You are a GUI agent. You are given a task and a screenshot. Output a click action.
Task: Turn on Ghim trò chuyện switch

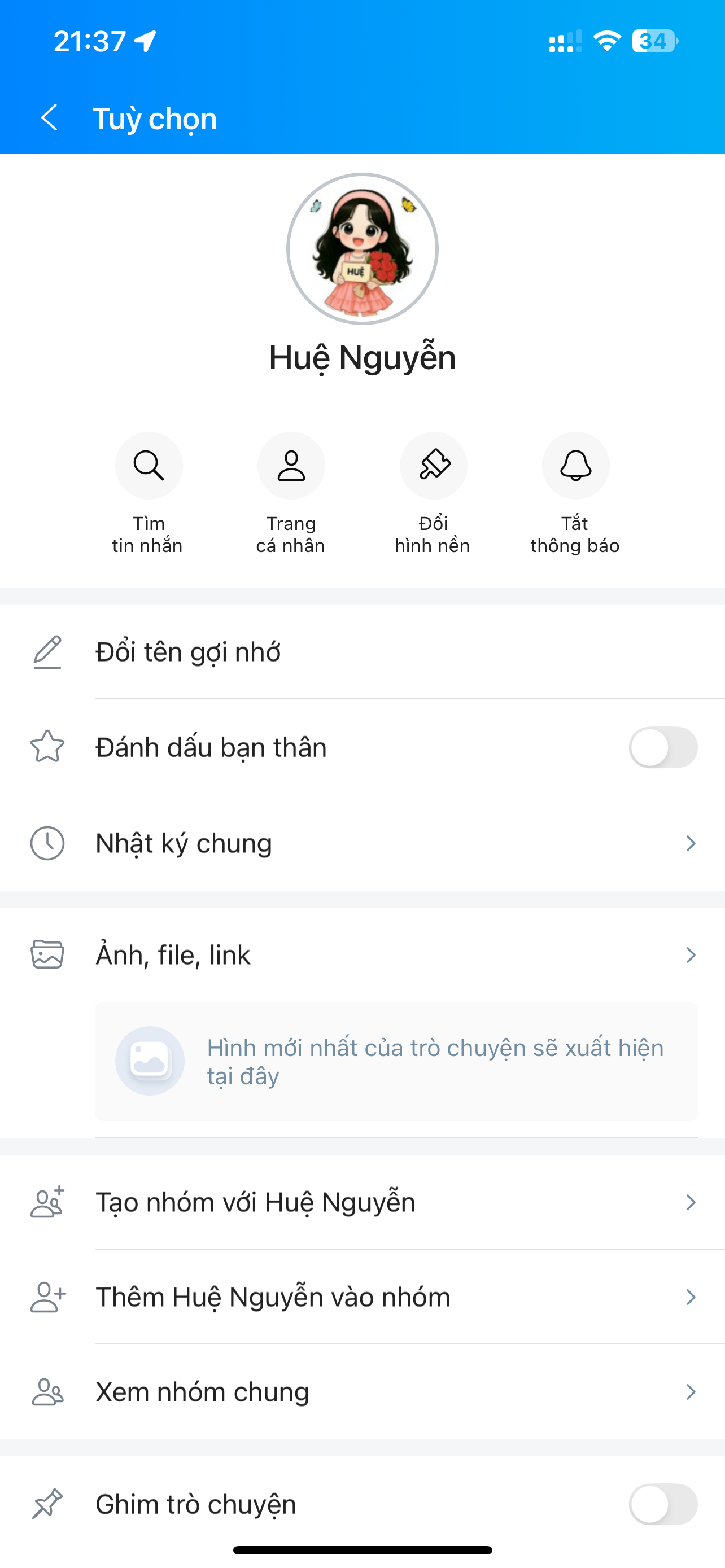coord(662,1504)
